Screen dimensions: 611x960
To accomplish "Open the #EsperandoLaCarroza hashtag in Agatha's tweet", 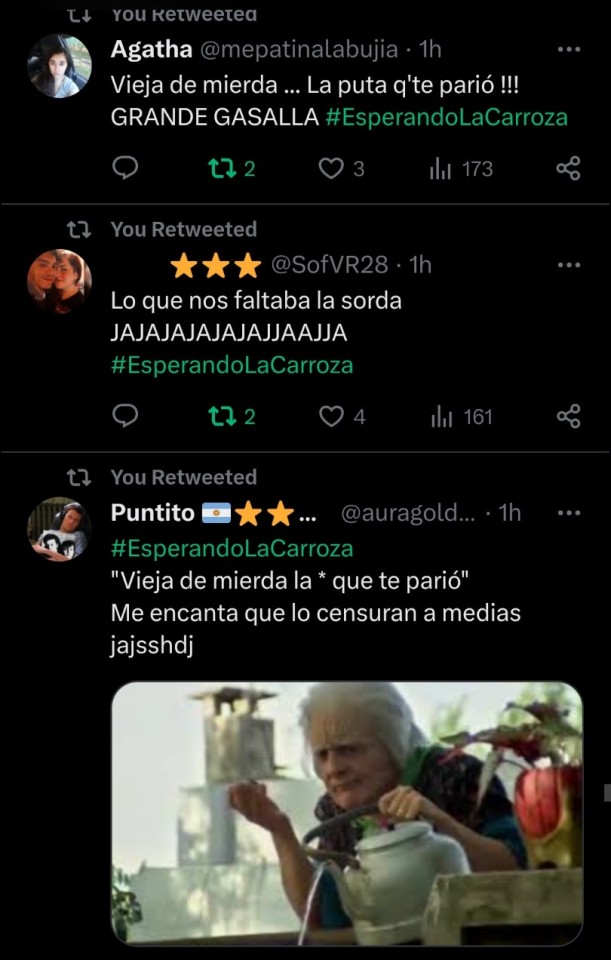I will 446,117.
